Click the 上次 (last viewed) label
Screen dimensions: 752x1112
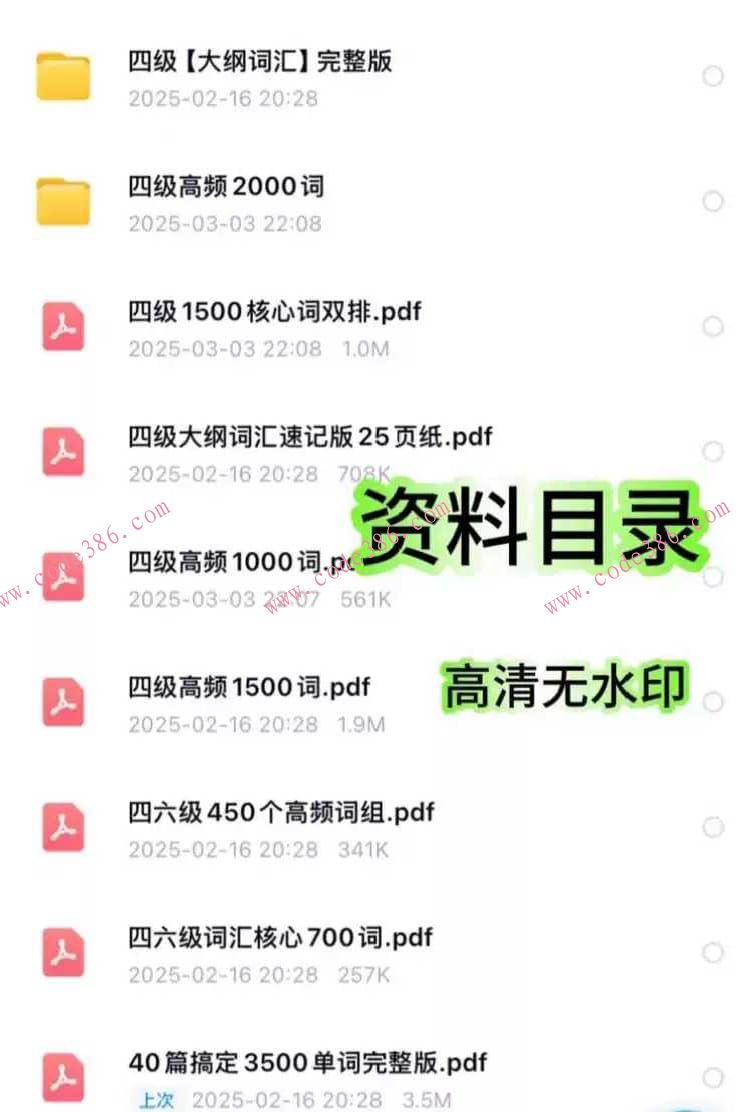point(158,1098)
